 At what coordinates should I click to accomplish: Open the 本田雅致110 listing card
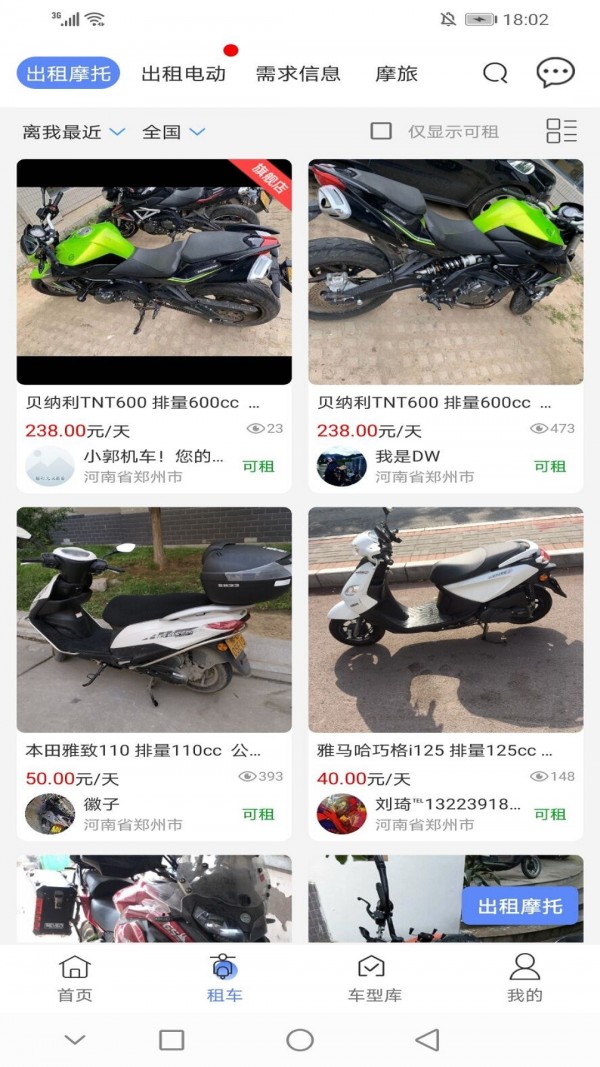point(154,674)
